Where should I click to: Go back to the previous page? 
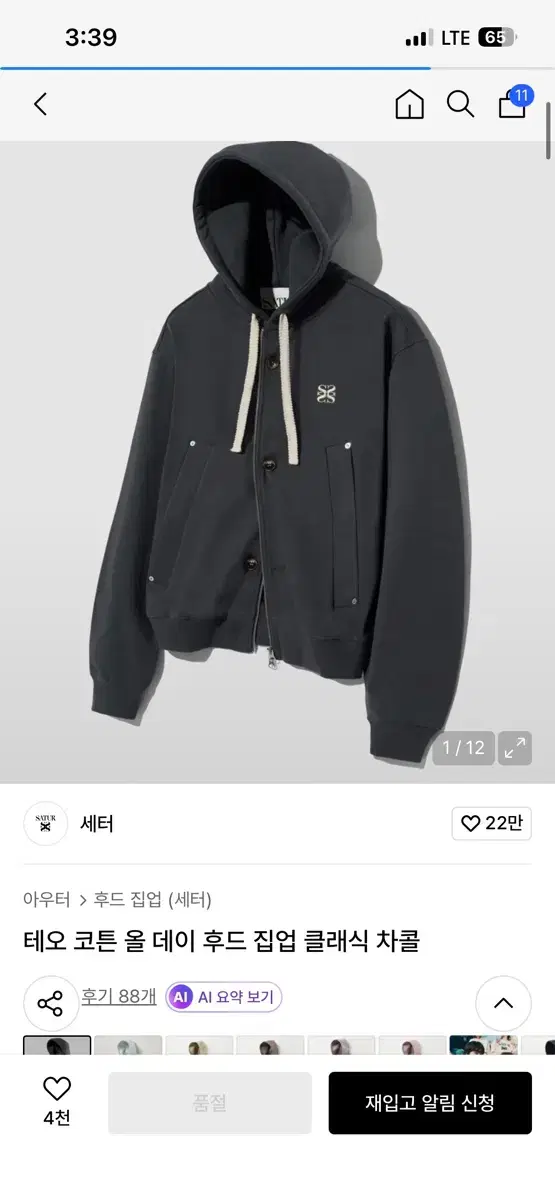(40, 104)
